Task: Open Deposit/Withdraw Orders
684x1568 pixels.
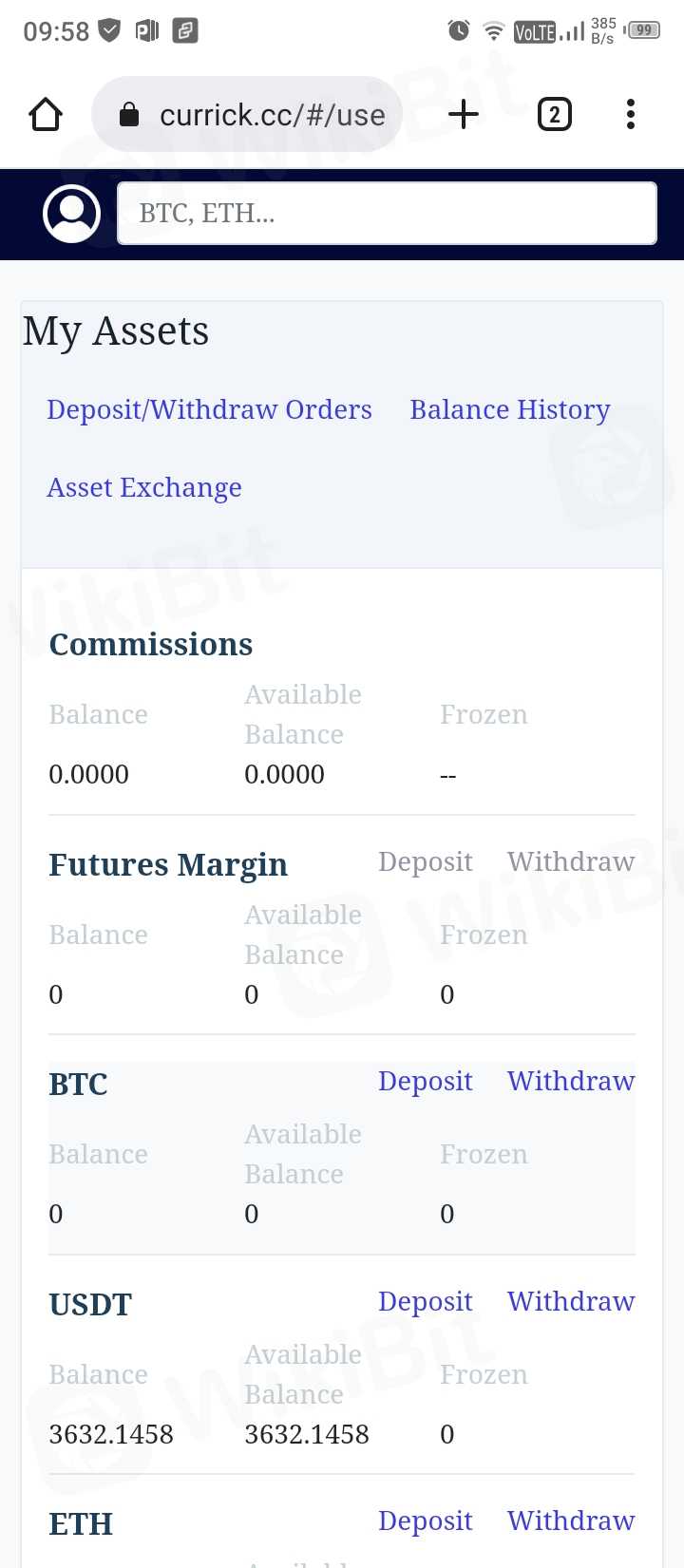Action: 209,409
